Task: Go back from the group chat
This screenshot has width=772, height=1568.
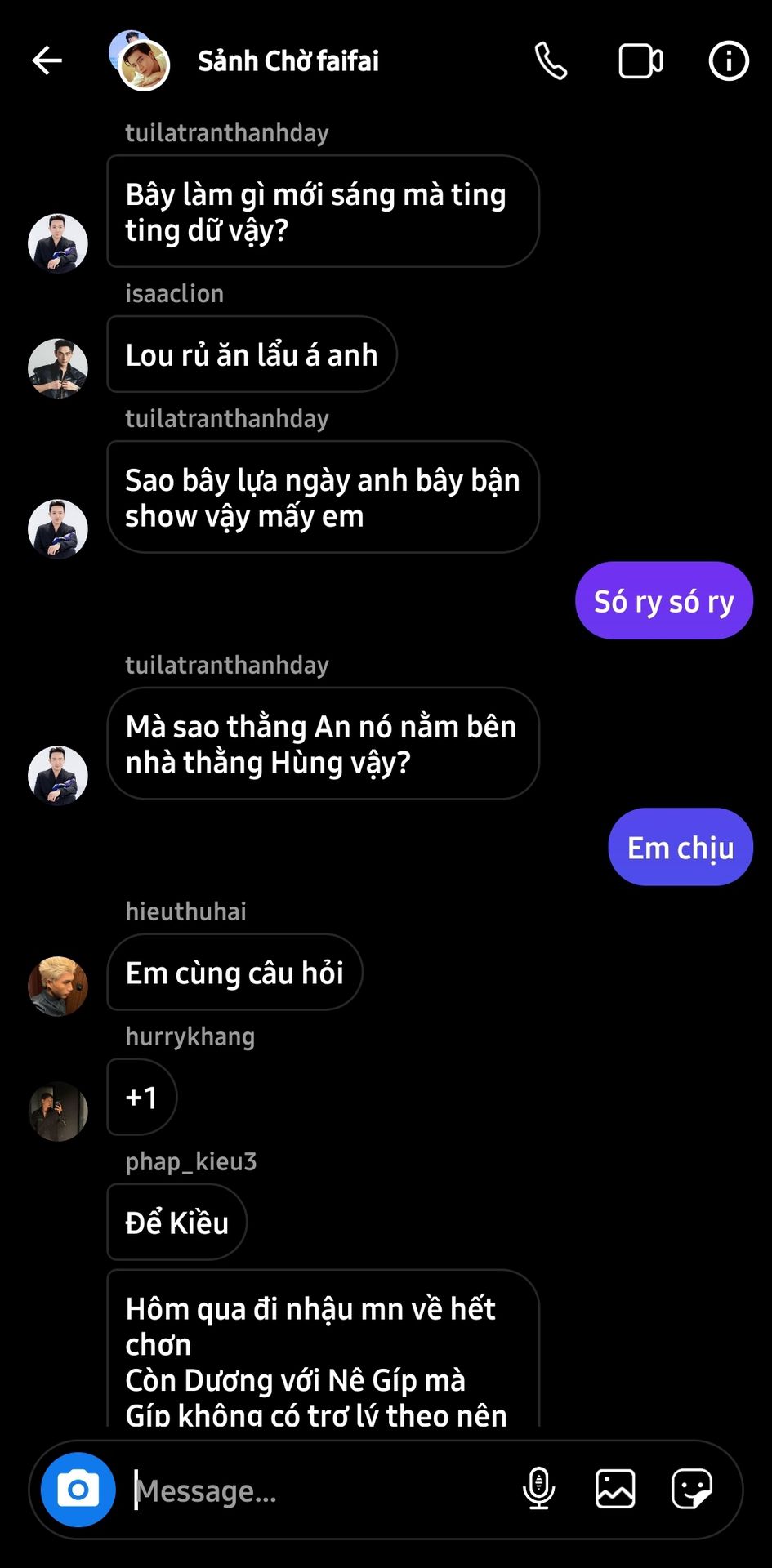Action: click(47, 60)
